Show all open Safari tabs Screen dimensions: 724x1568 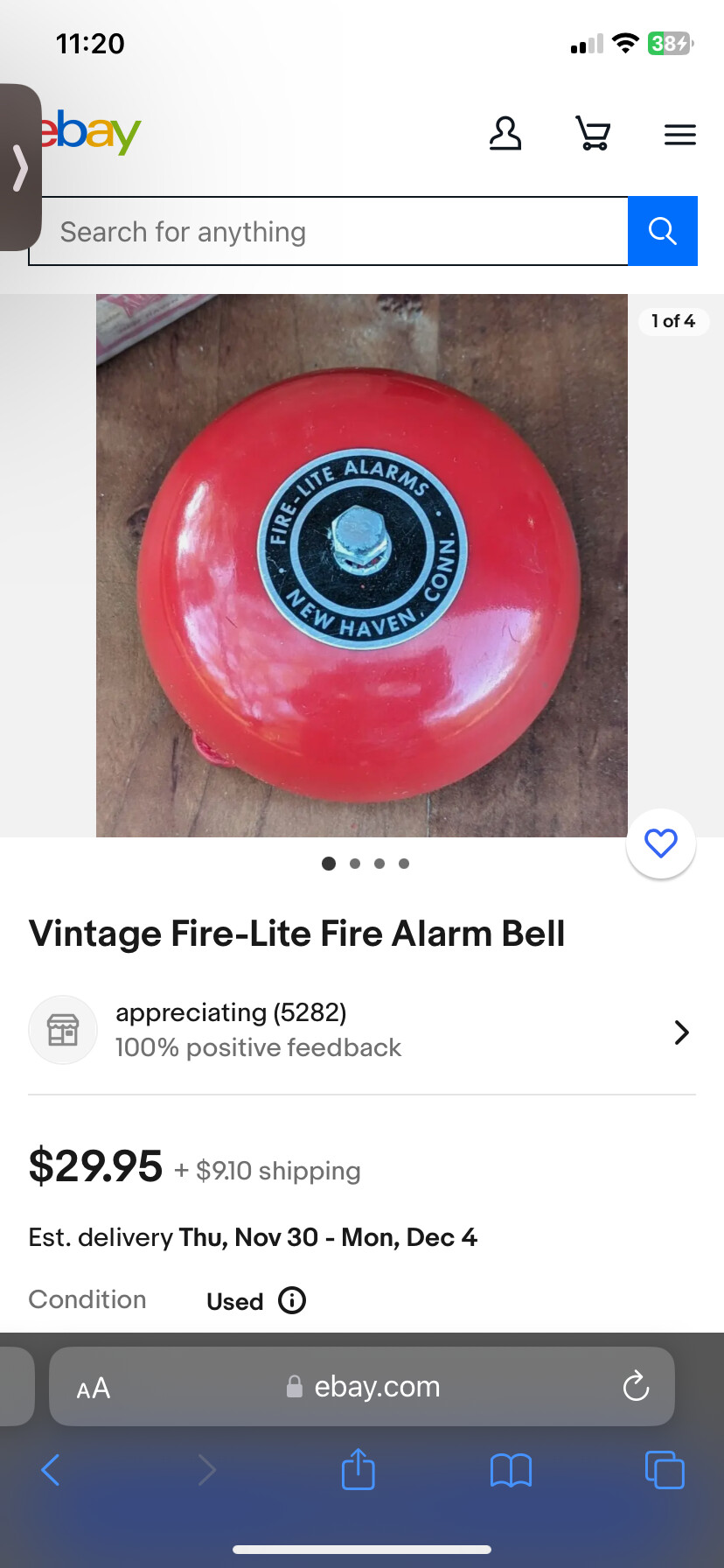point(664,1470)
